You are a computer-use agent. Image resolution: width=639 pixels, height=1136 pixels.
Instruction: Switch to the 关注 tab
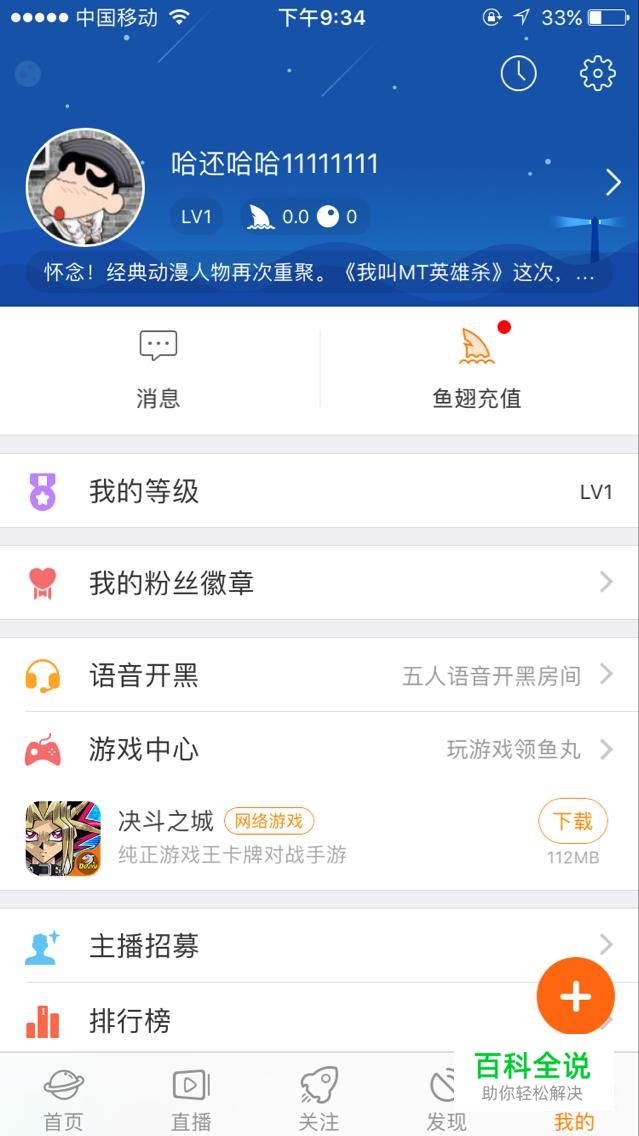point(319,1098)
